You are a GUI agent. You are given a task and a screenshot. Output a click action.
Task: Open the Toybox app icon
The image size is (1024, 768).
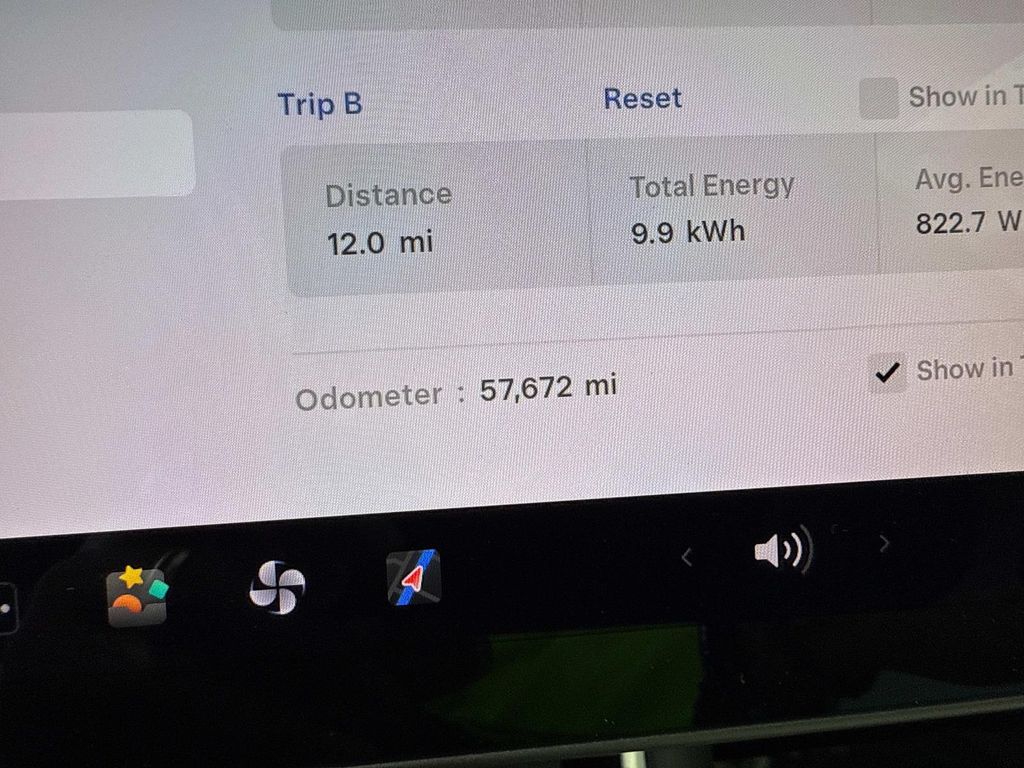pos(138,595)
